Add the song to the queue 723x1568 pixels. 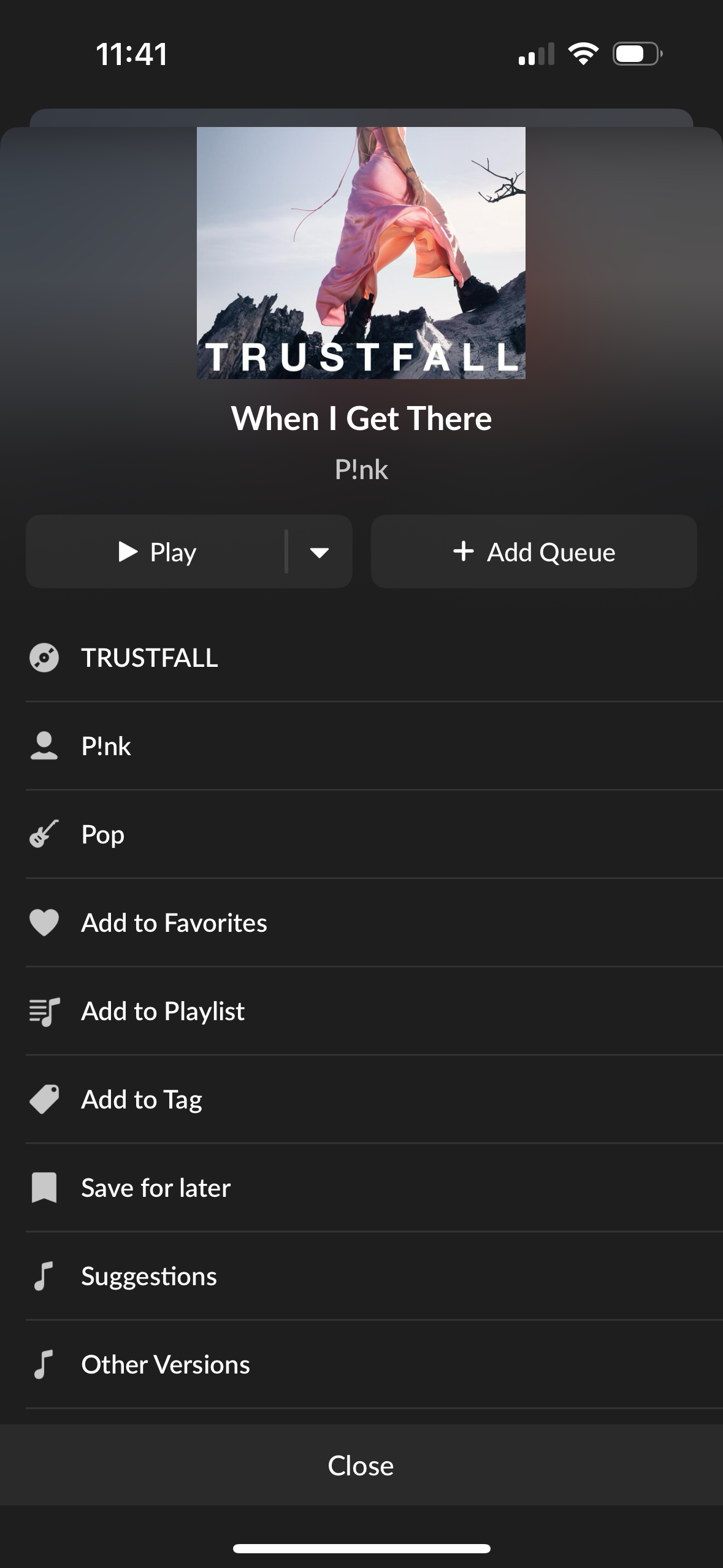pyautogui.click(x=534, y=551)
